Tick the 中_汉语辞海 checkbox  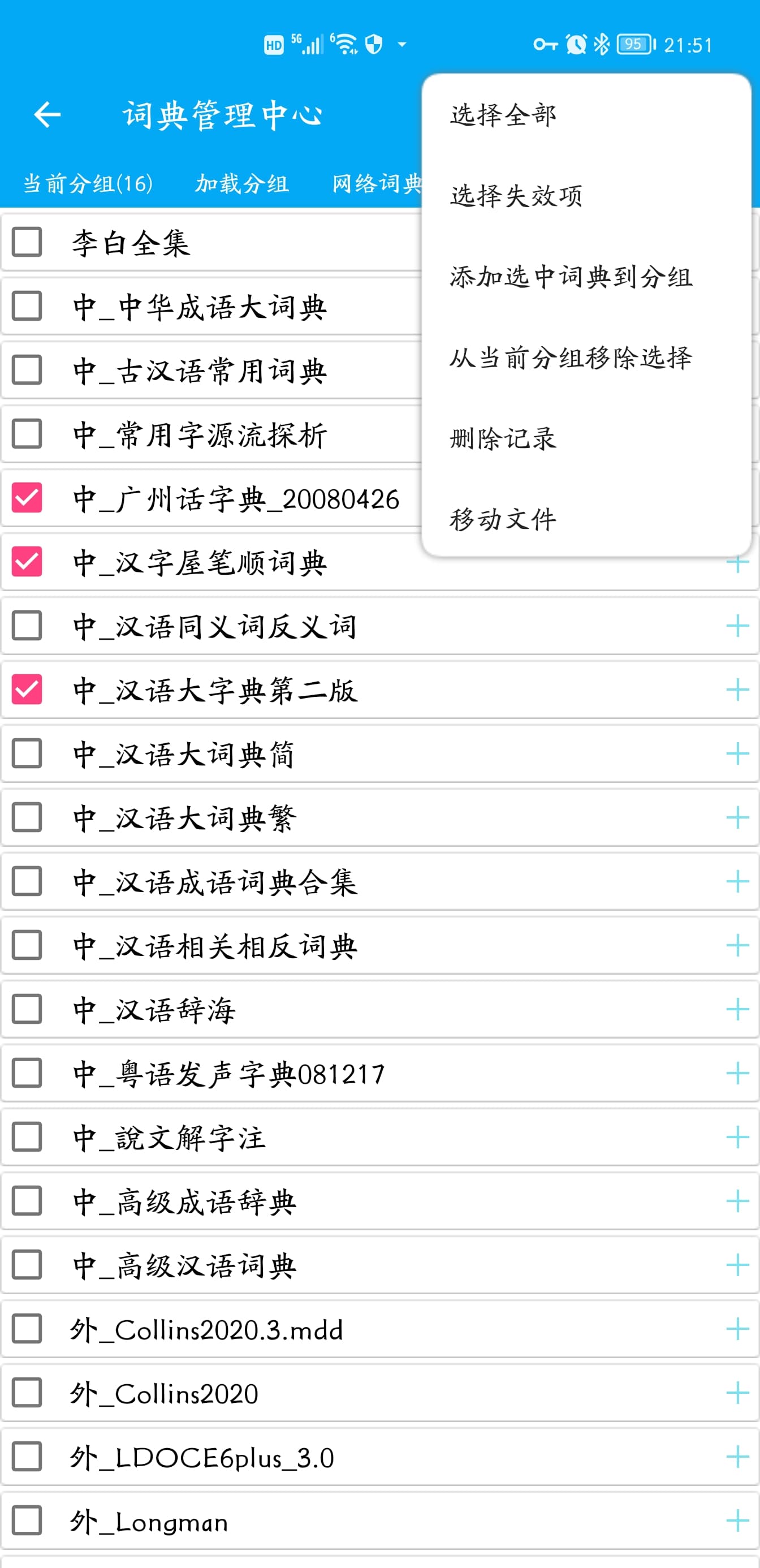(x=27, y=1009)
